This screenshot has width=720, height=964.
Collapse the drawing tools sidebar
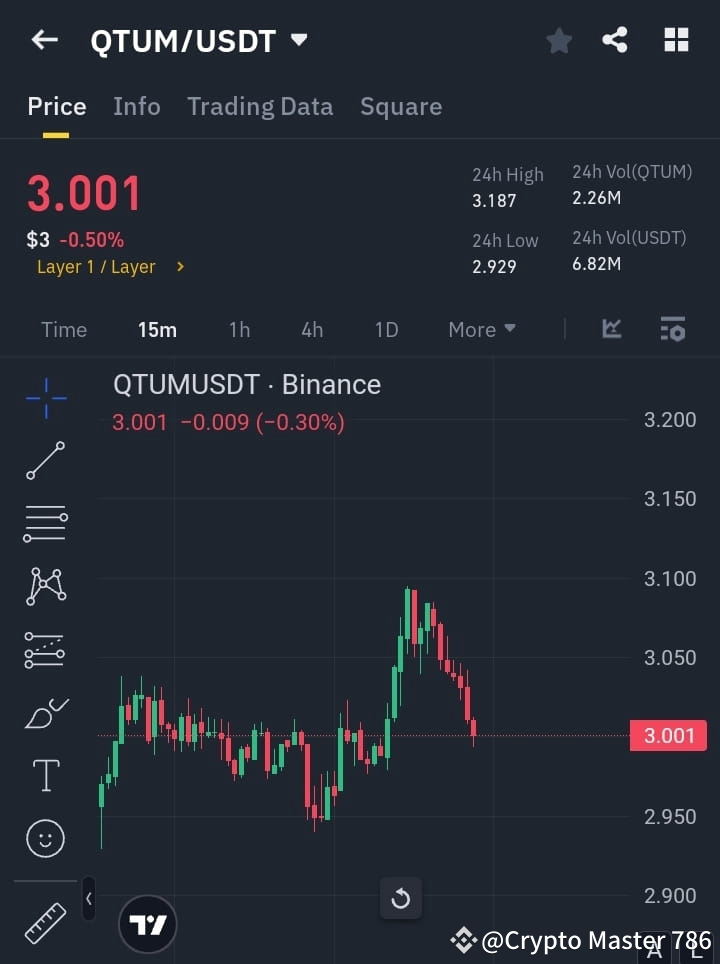click(x=88, y=898)
